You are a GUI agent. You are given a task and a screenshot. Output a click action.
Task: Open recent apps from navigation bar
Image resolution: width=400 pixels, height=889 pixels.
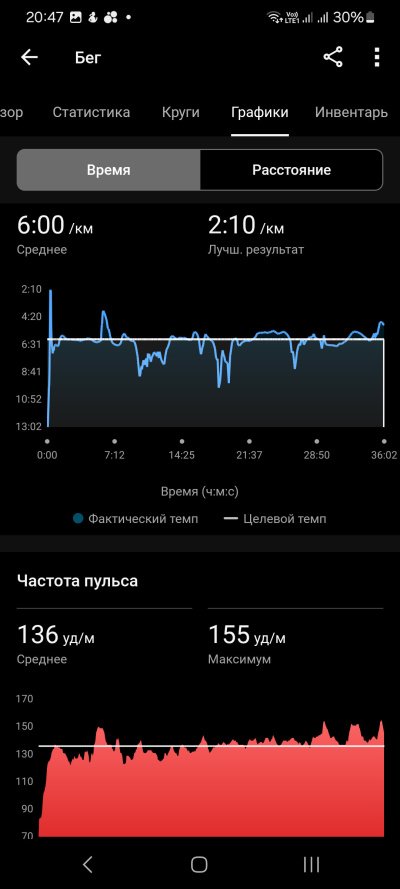(311, 864)
